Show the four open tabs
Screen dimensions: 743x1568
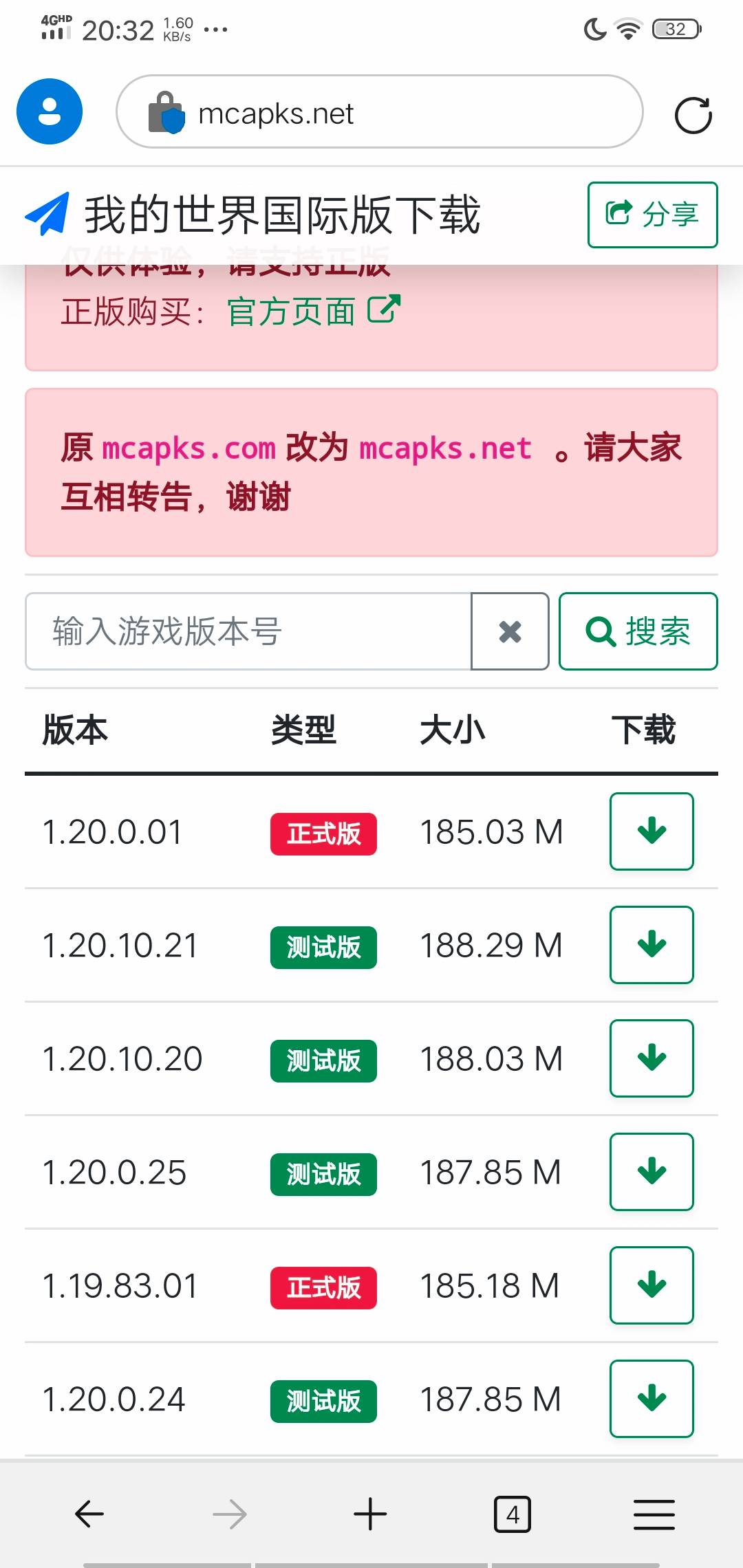[x=513, y=1514]
